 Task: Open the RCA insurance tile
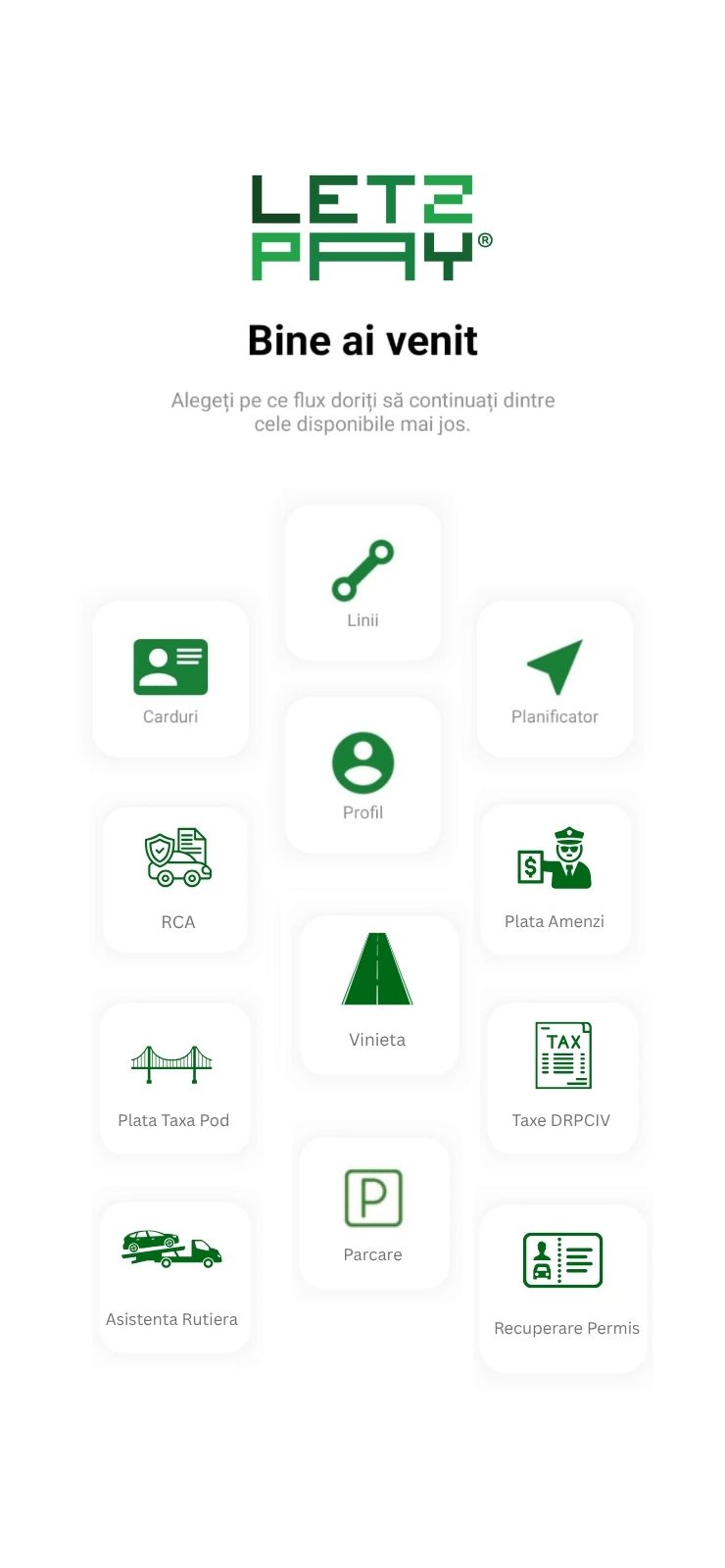coord(176,879)
